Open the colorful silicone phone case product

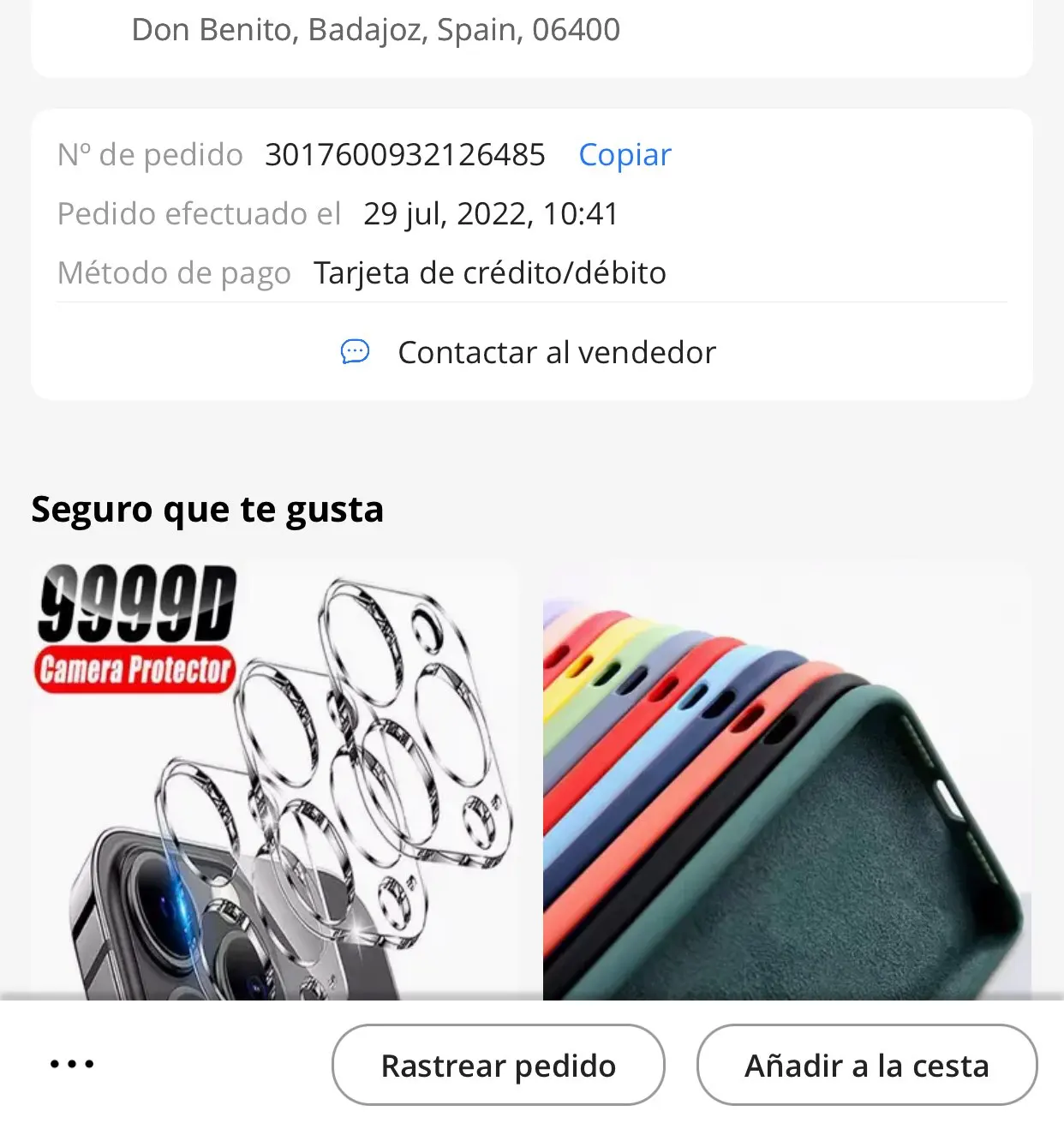786,780
